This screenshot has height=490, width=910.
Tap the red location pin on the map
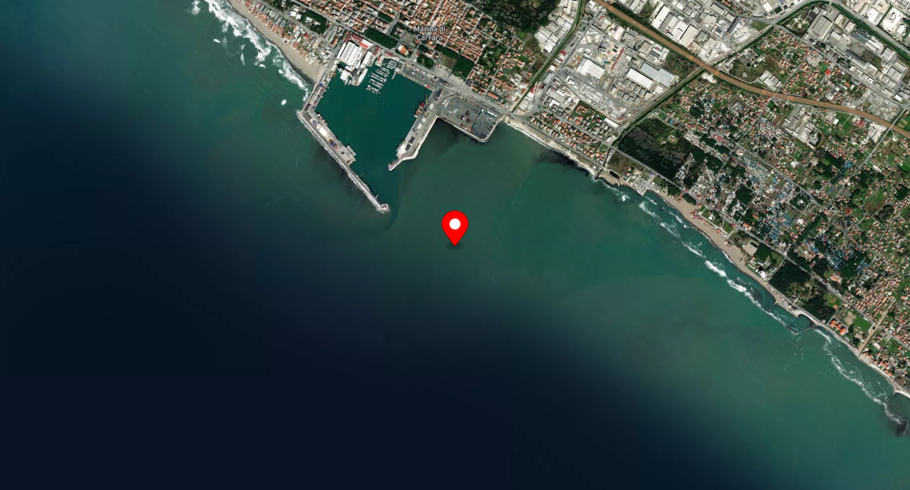point(455,226)
